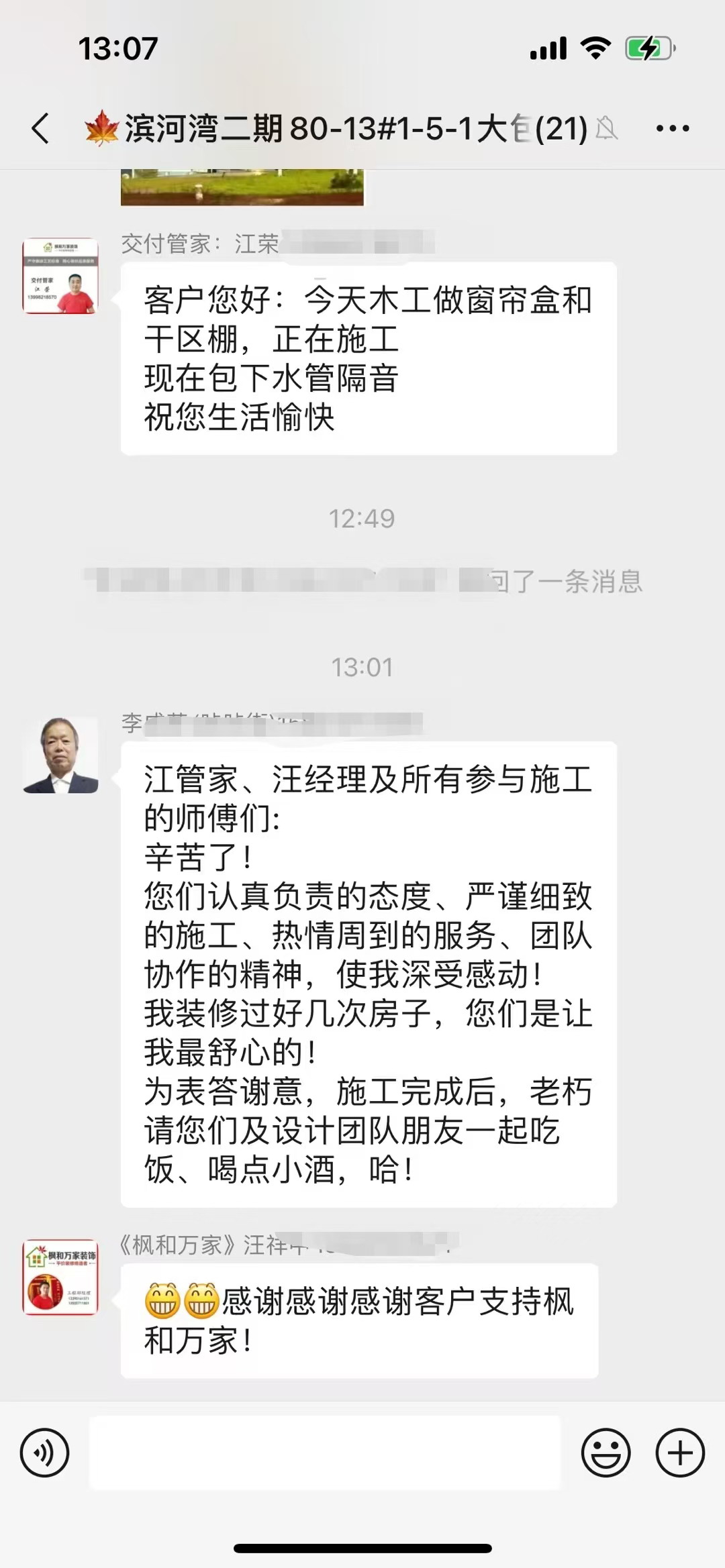Open the emoji sticker panel

606,1453
